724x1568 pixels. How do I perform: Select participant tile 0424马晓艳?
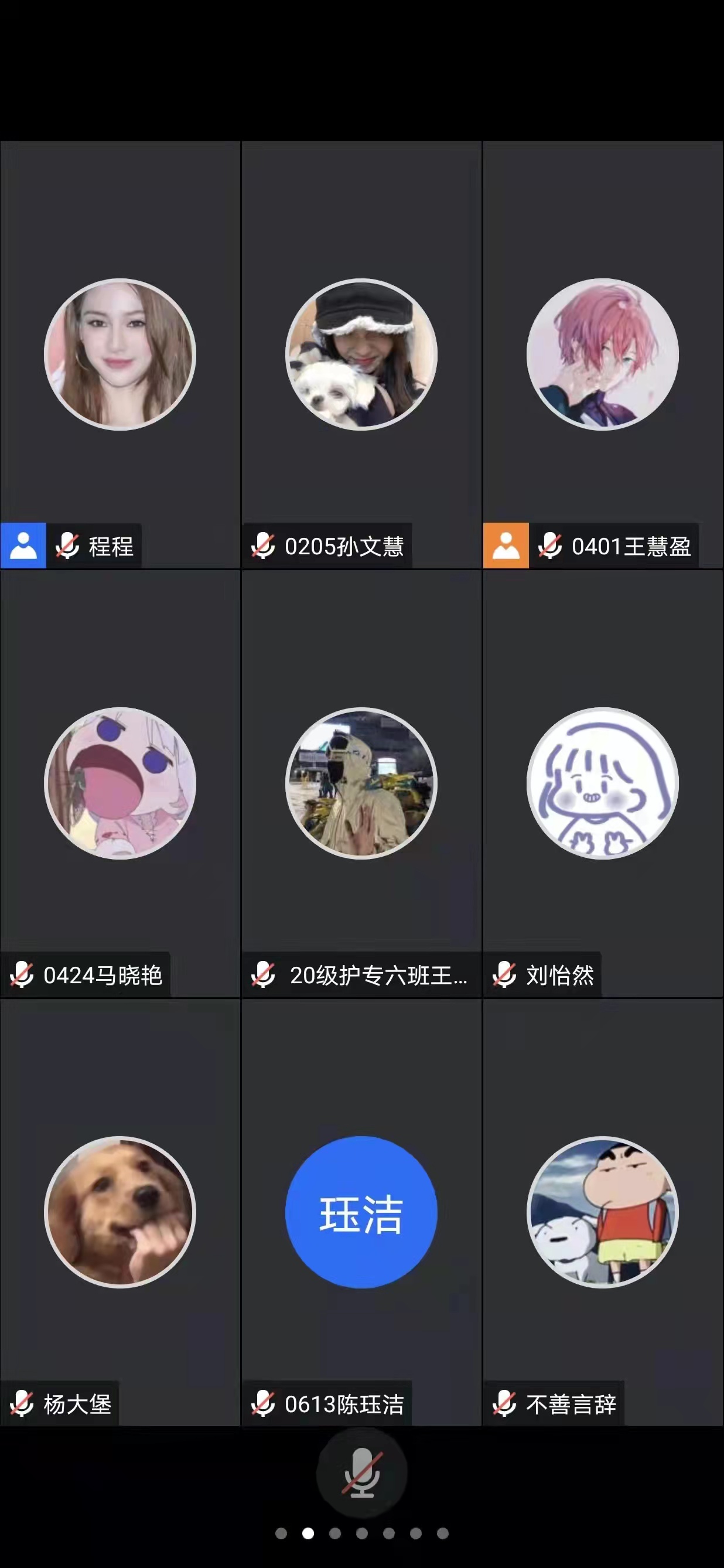(120, 783)
